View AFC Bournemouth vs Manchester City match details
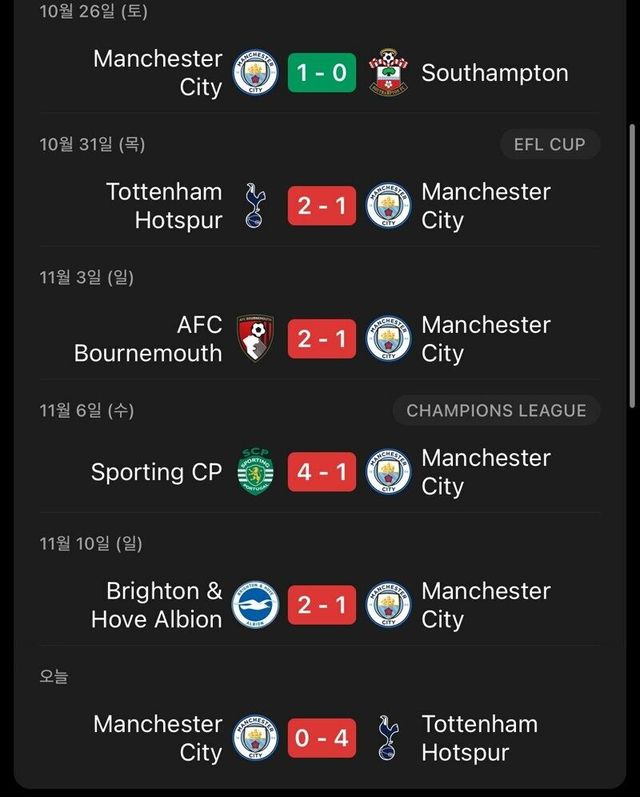Image resolution: width=640 pixels, height=797 pixels. coord(321,339)
